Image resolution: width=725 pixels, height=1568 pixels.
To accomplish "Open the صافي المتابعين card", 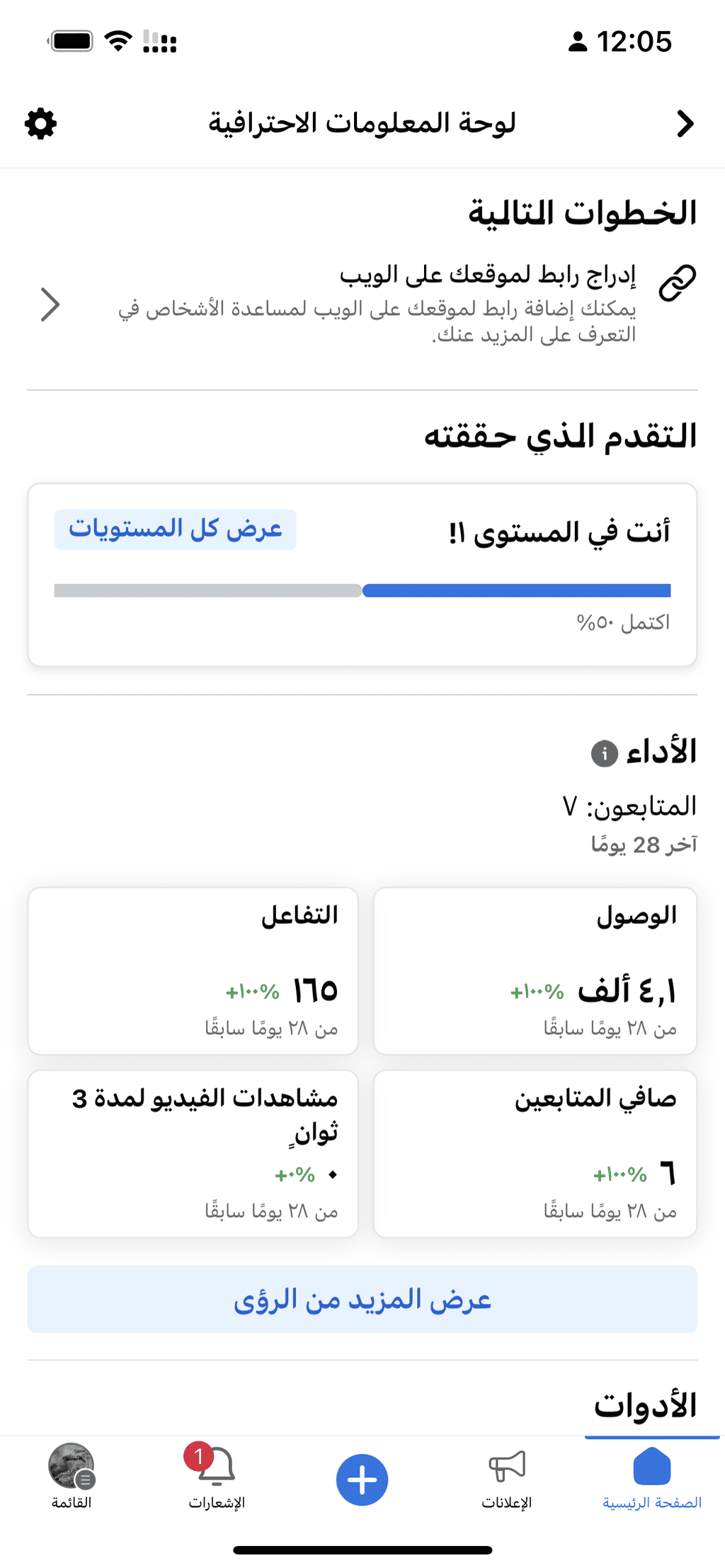I will (x=535, y=1154).
